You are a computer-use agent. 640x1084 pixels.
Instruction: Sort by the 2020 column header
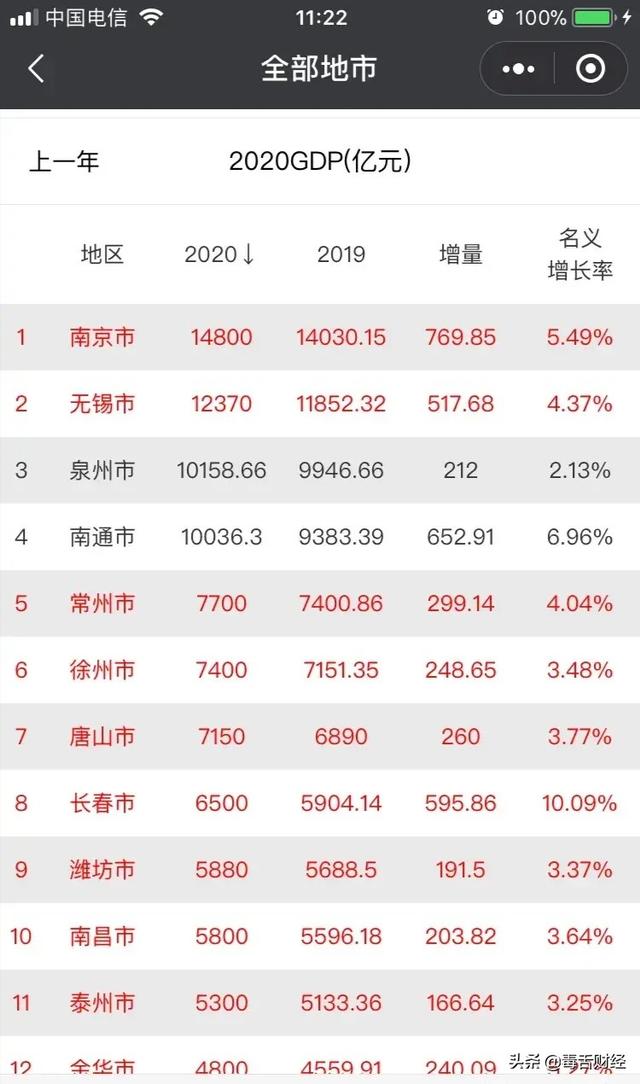[220, 254]
